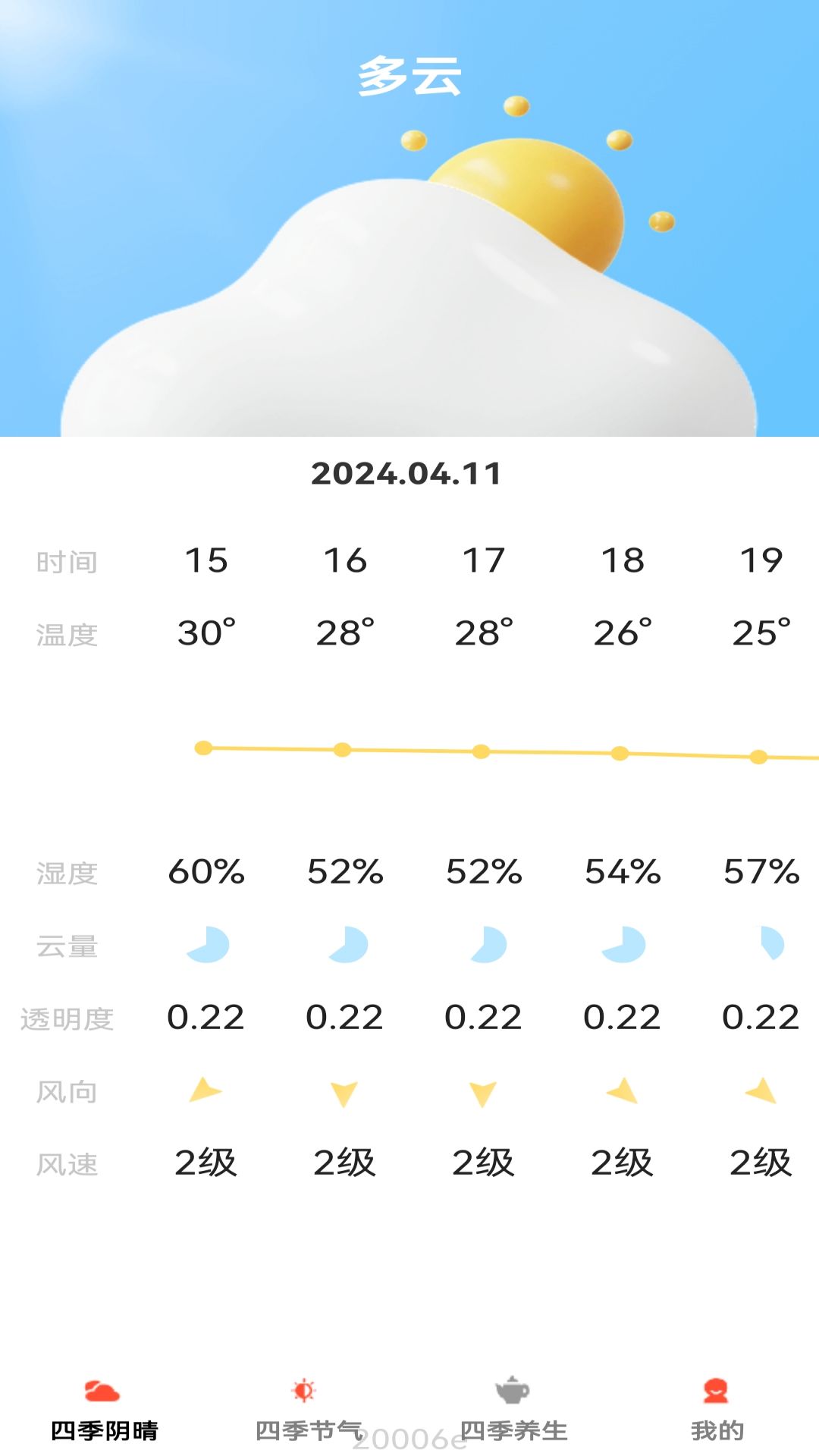The height and width of the screenshot is (1456, 819).
Task: Go to the 四季养生 tab
Action: coord(513,1410)
